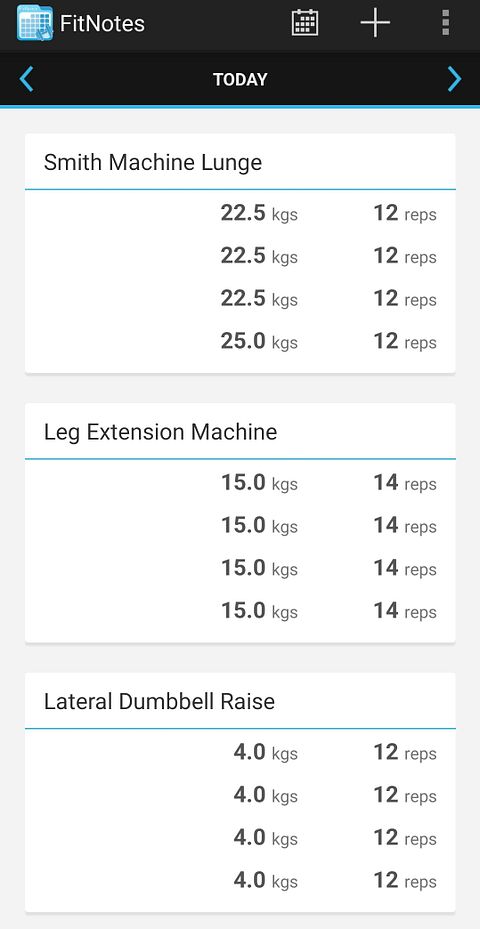Open the Leg Extension Machine card
Viewport: 480px width, 929px height.
point(240,523)
